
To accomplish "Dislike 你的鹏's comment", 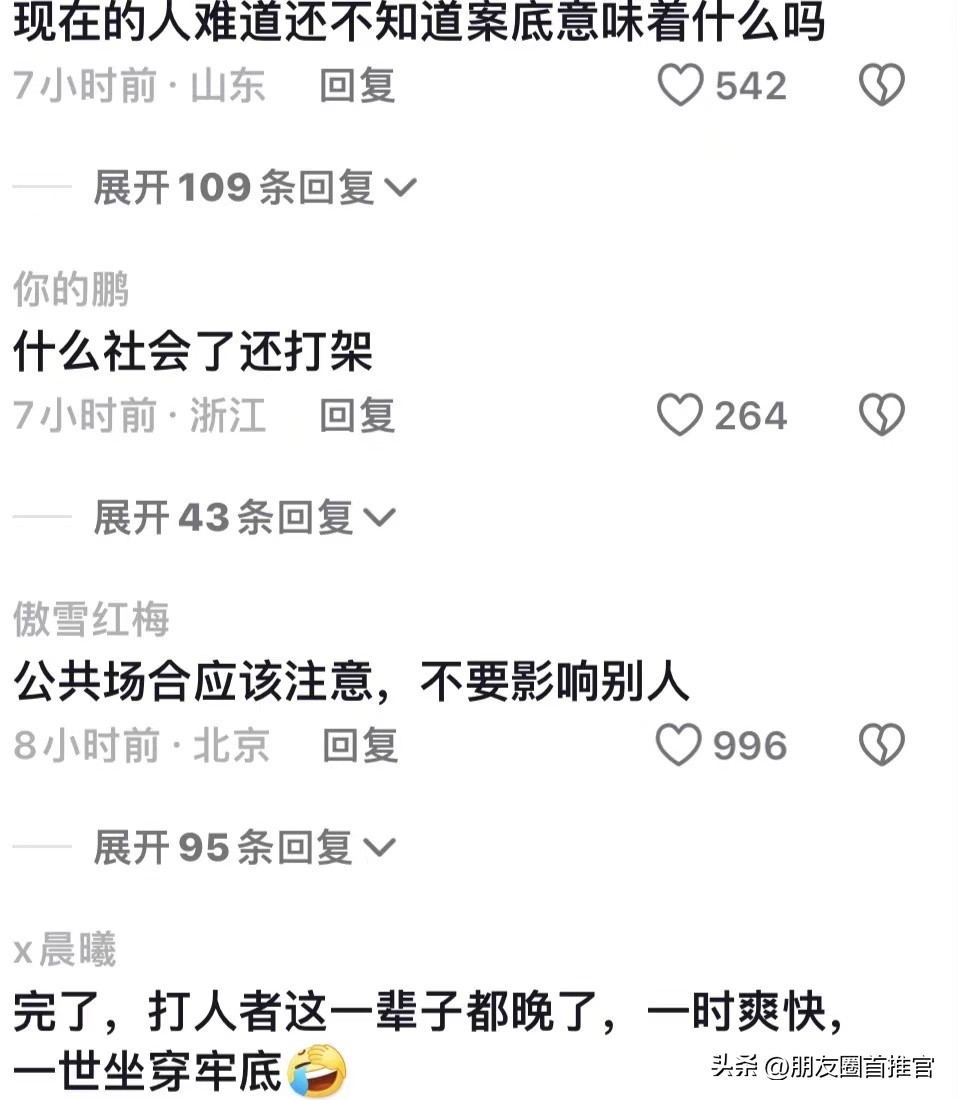I will (882, 415).
